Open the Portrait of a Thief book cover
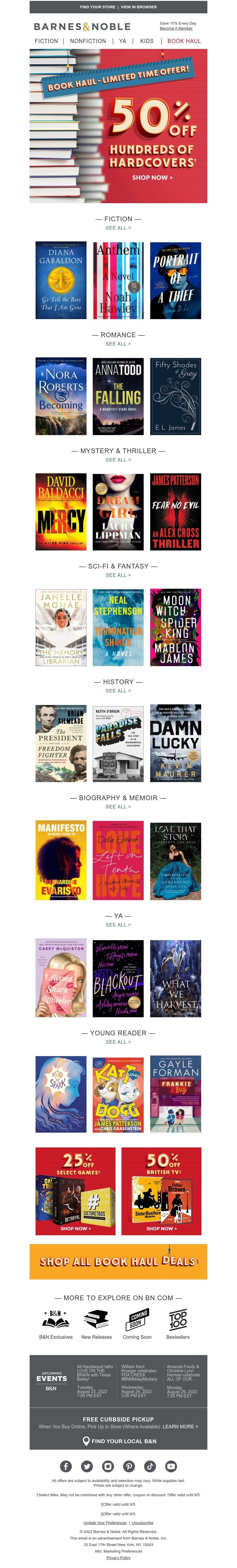 [x=175, y=280]
